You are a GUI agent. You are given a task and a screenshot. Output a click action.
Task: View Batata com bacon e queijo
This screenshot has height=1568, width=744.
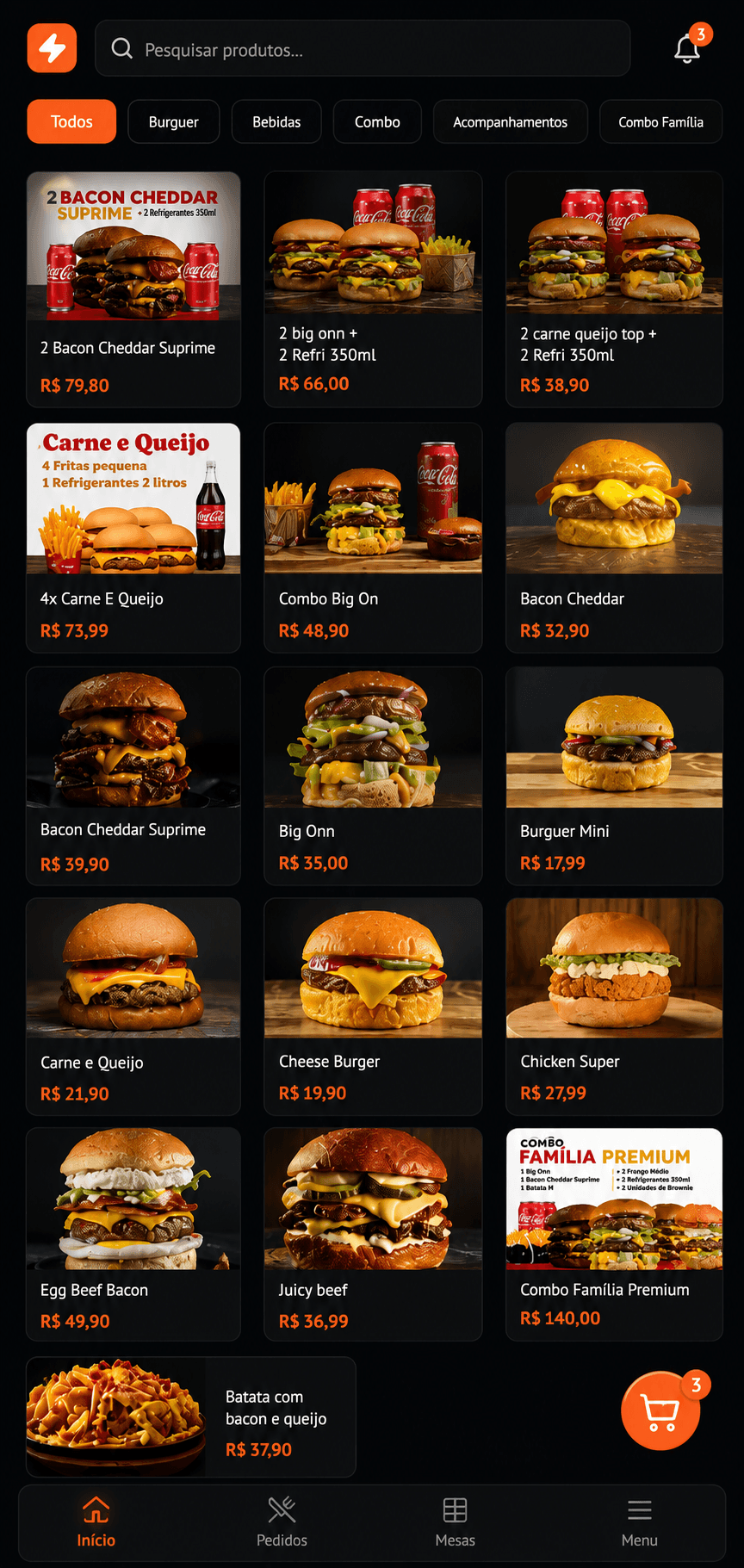pyautogui.click(x=191, y=1417)
